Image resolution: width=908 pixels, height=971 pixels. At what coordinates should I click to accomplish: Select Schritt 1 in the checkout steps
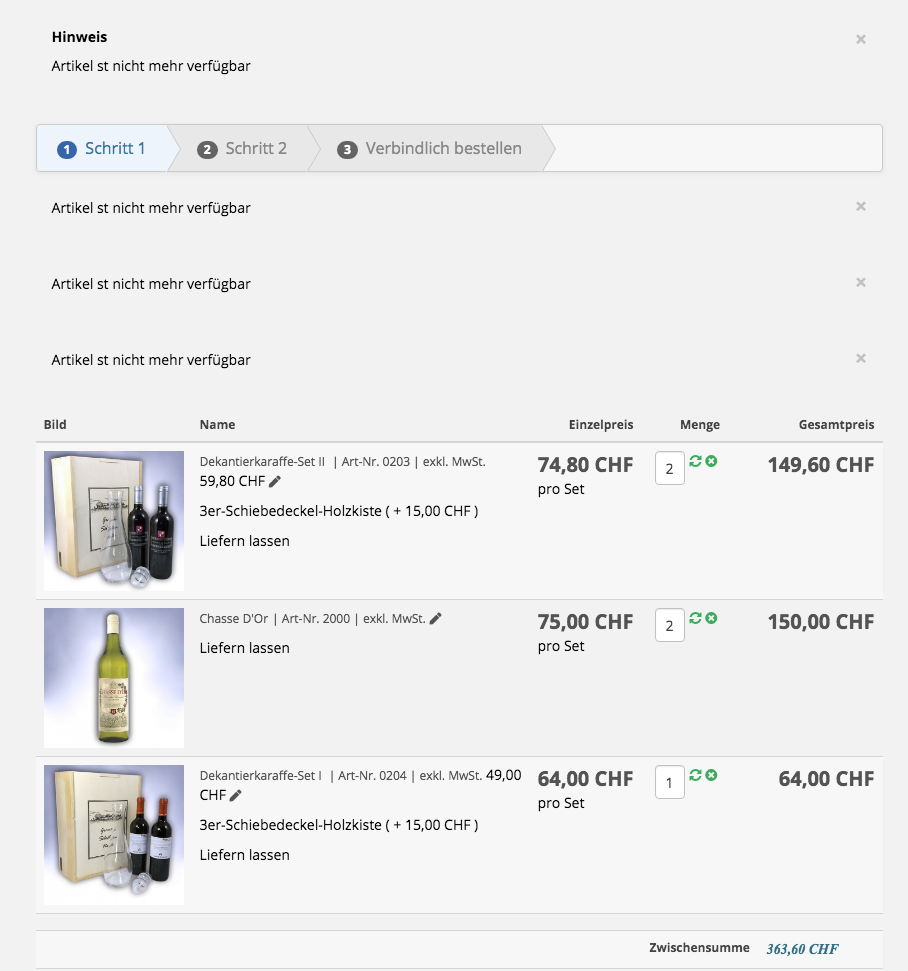tap(102, 149)
